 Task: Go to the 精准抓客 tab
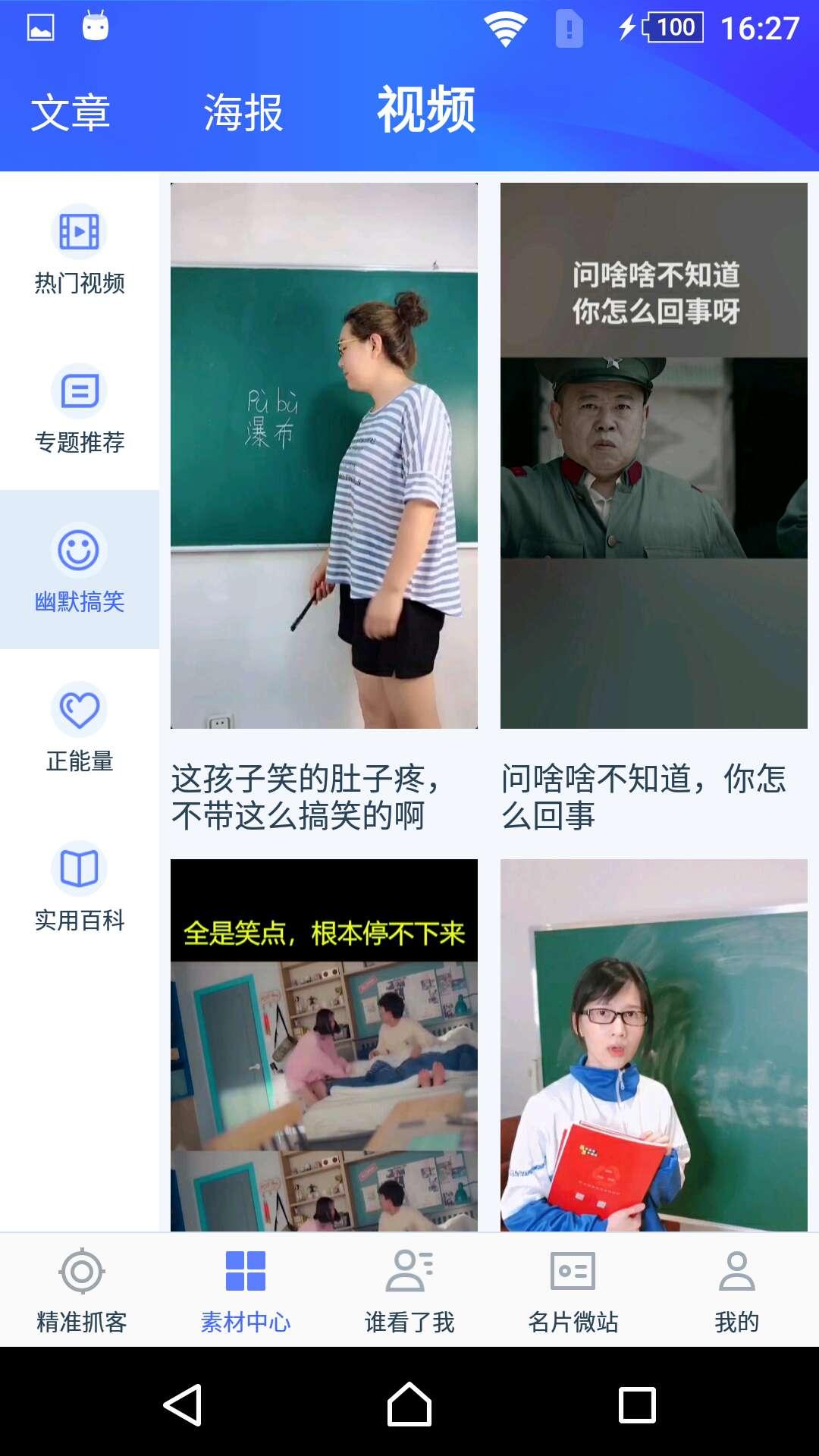[82, 1290]
